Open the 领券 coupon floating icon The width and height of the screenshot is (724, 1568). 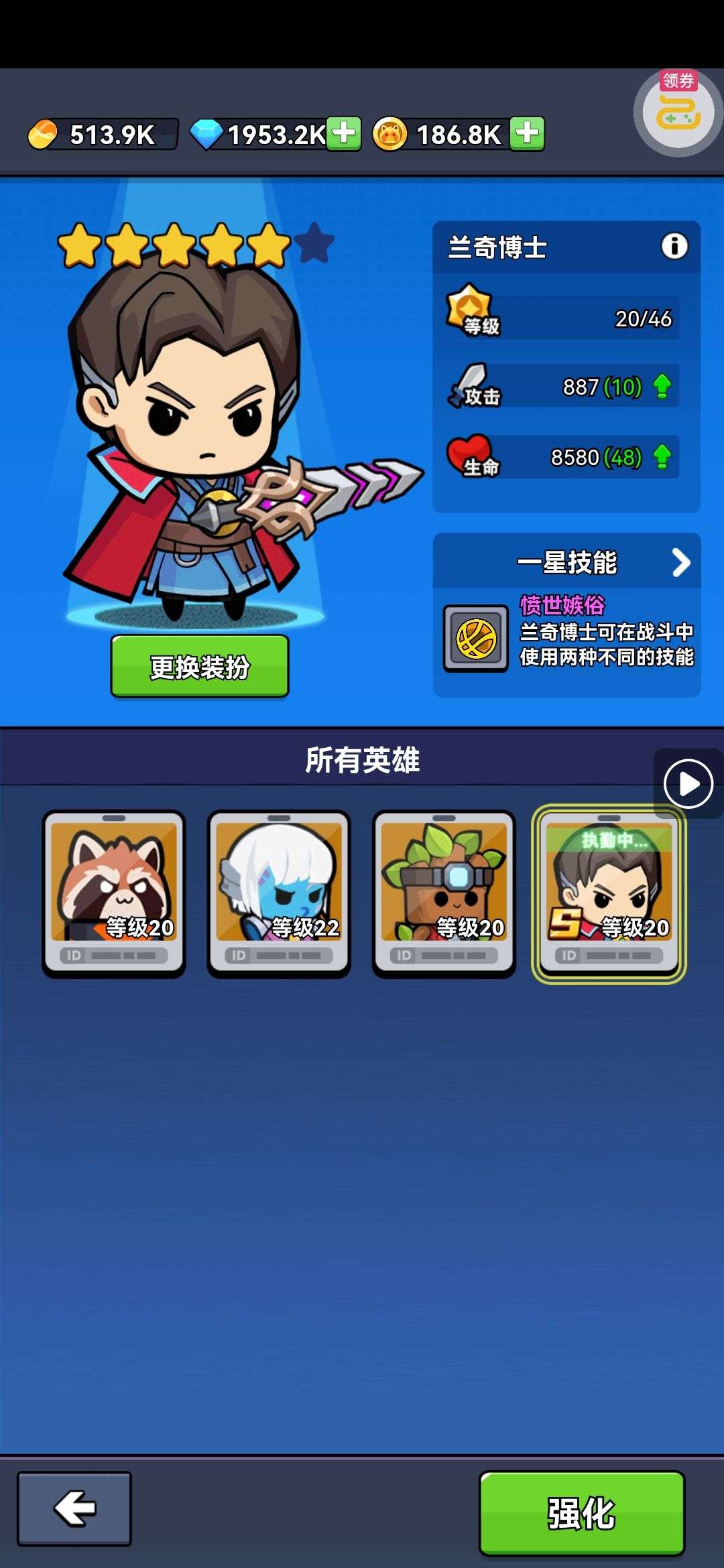(677, 112)
